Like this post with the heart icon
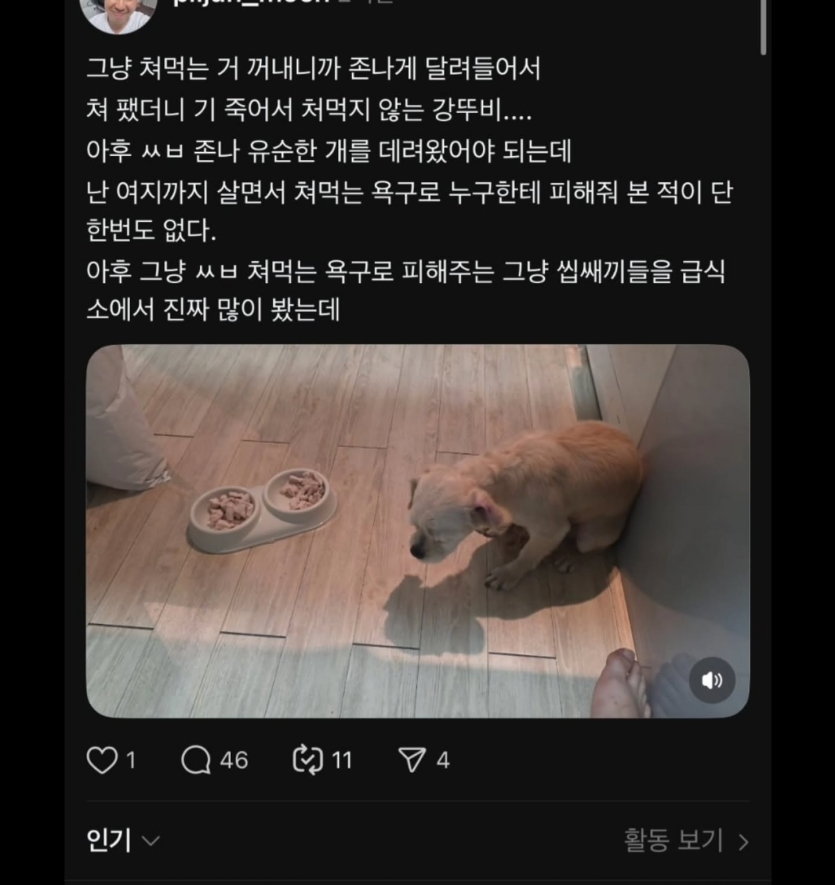The width and height of the screenshot is (835, 885). click(x=102, y=761)
